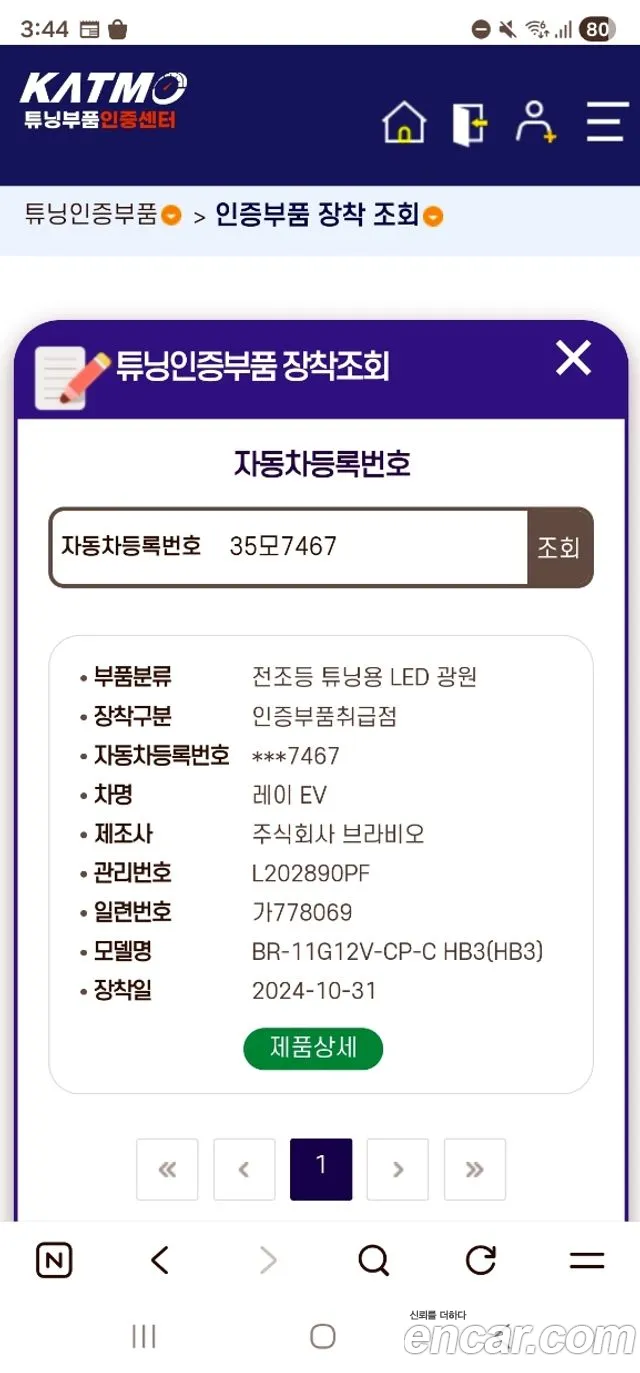Open the browser's bottom menu
This screenshot has width=640, height=1373.
587,1261
